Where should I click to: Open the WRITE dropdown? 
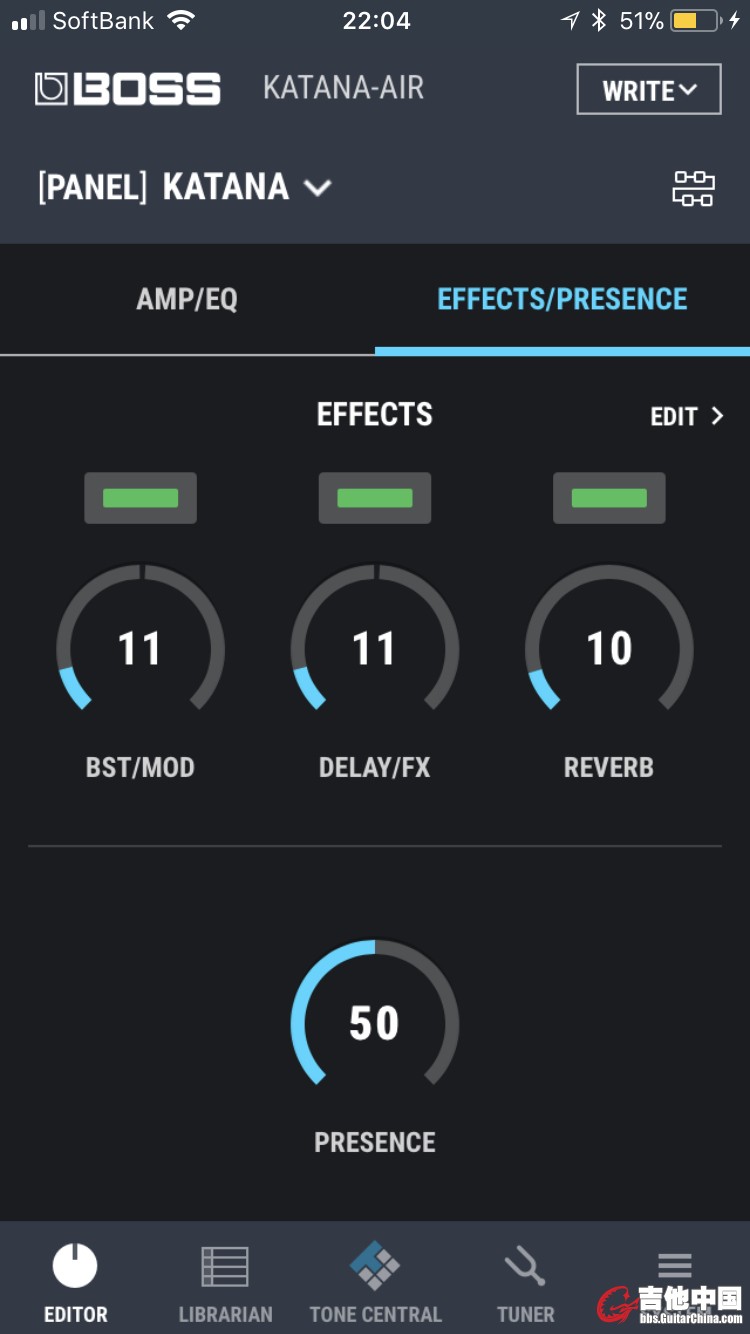pos(649,90)
